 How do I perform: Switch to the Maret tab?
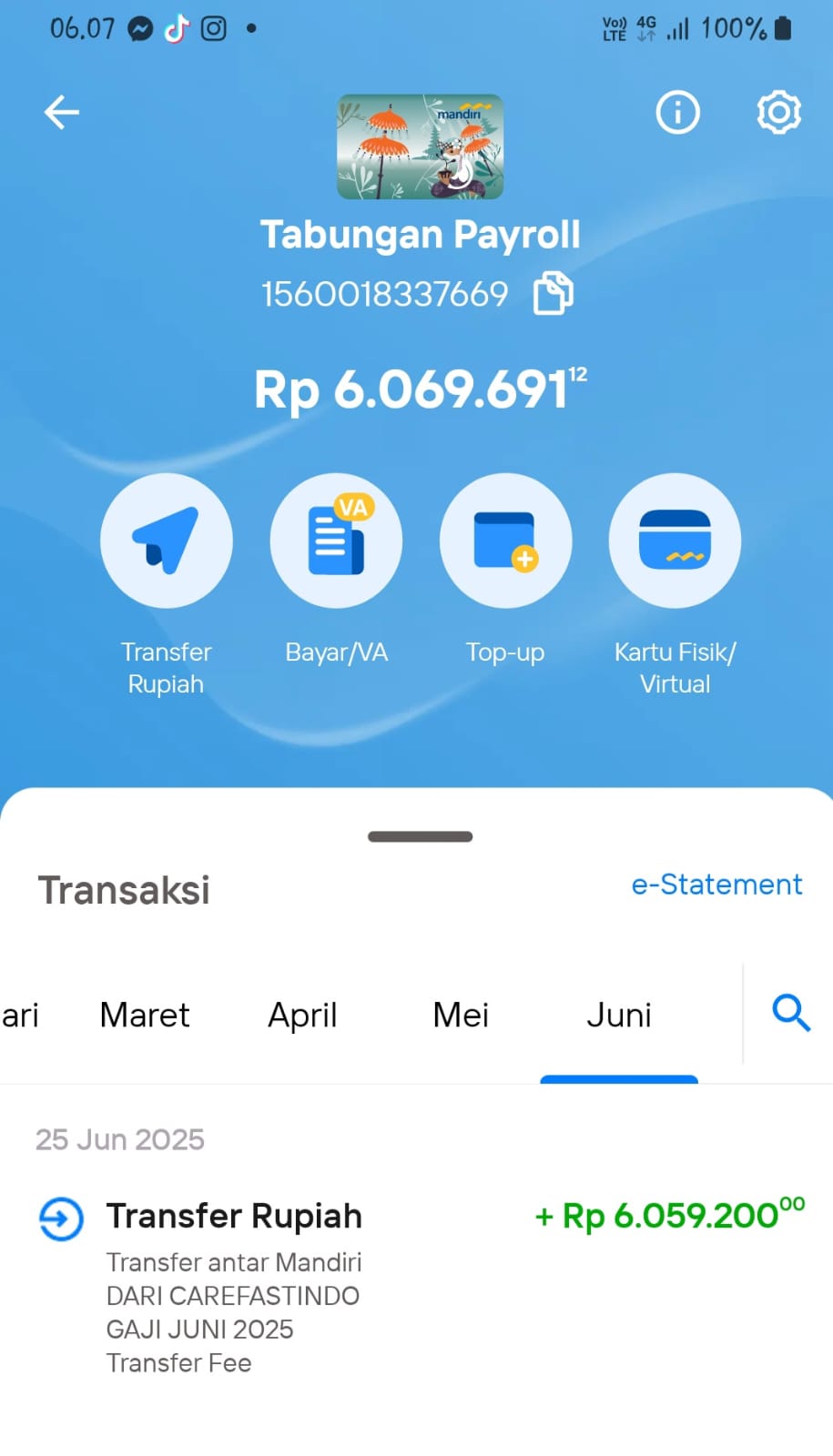[x=145, y=1015]
